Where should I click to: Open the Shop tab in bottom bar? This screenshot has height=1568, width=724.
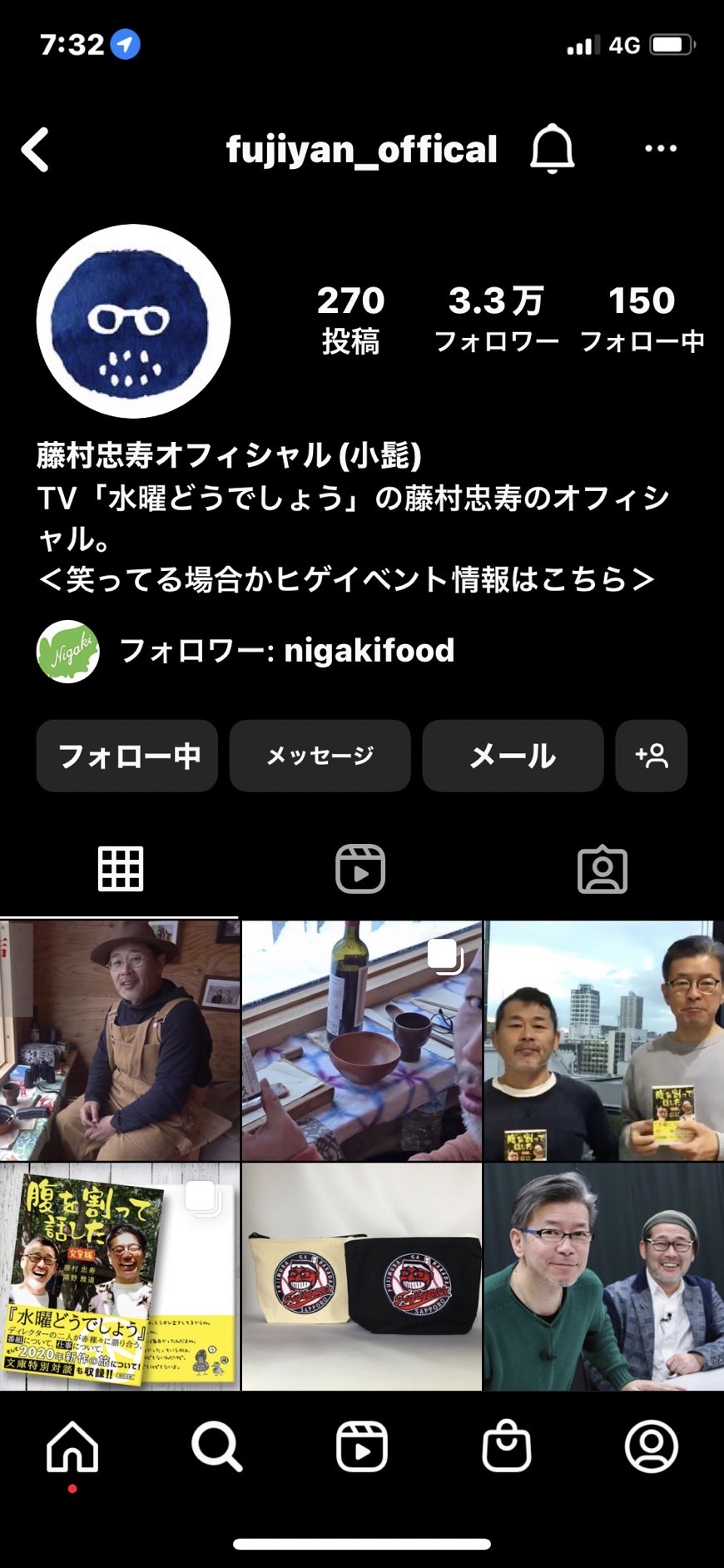pyautogui.click(x=507, y=1447)
